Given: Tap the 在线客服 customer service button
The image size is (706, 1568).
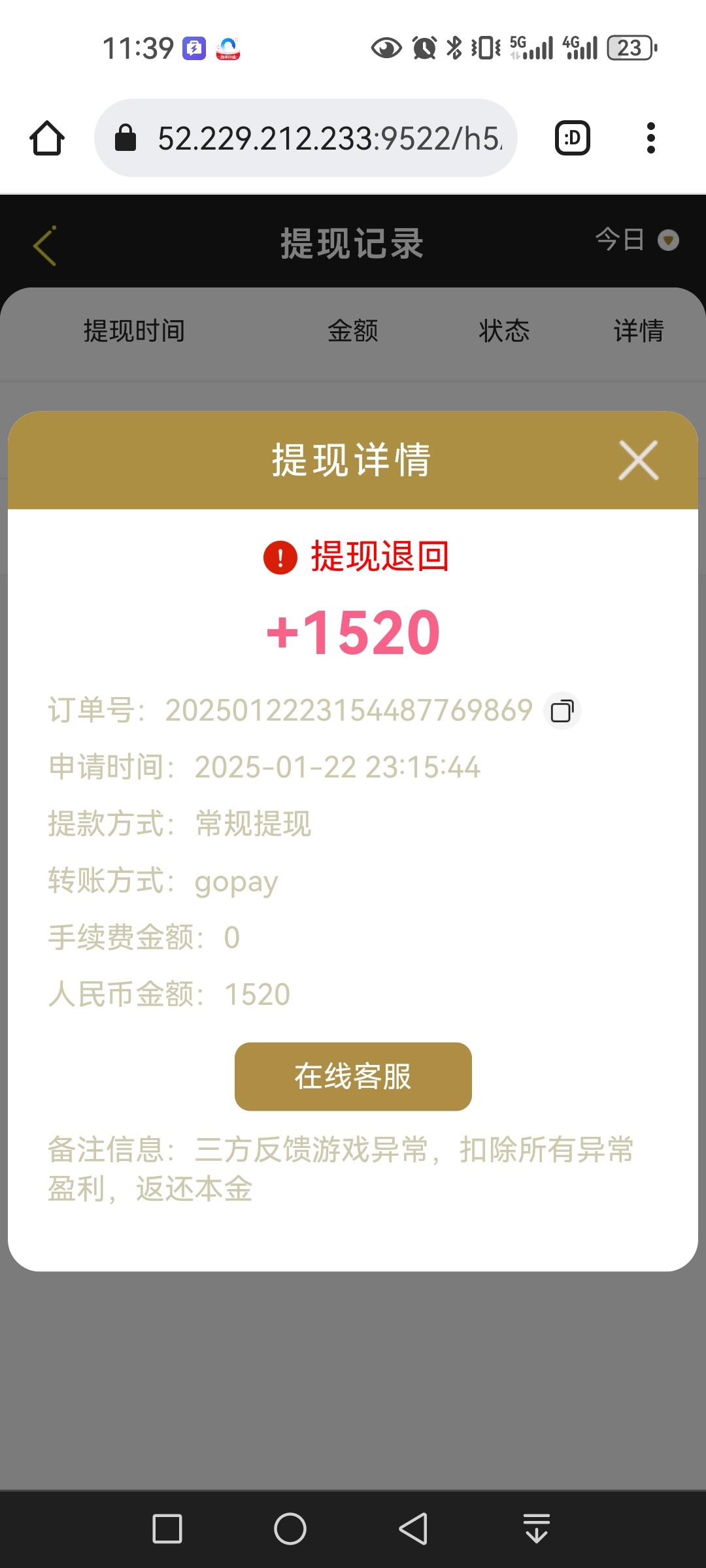Looking at the screenshot, I should (352, 1077).
